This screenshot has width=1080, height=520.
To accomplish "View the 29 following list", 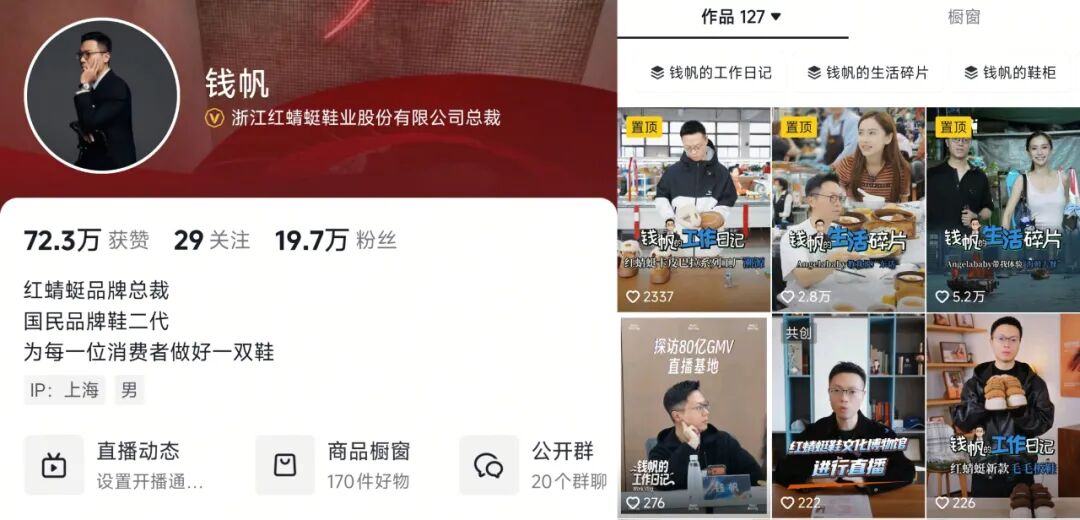I will (x=211, y=240).
